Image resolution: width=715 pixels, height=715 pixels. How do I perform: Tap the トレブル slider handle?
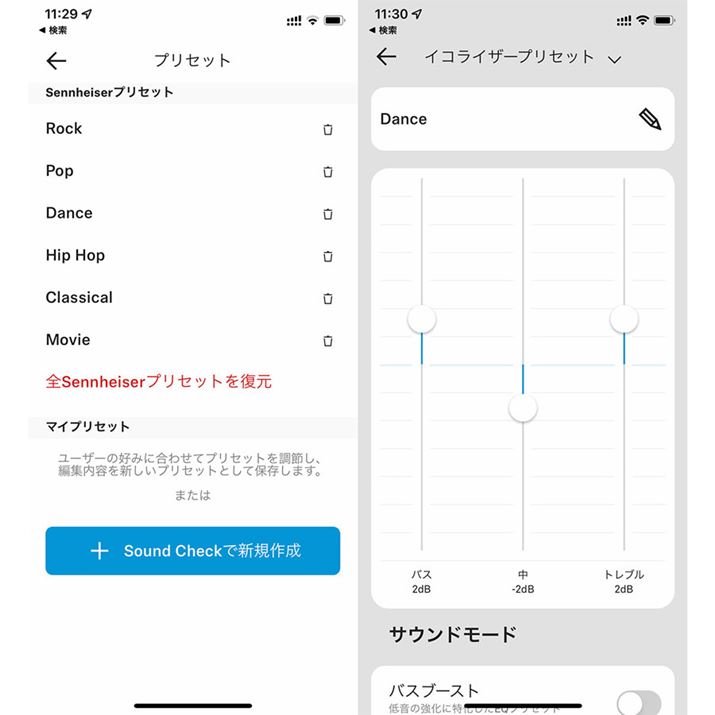point(624,319)
